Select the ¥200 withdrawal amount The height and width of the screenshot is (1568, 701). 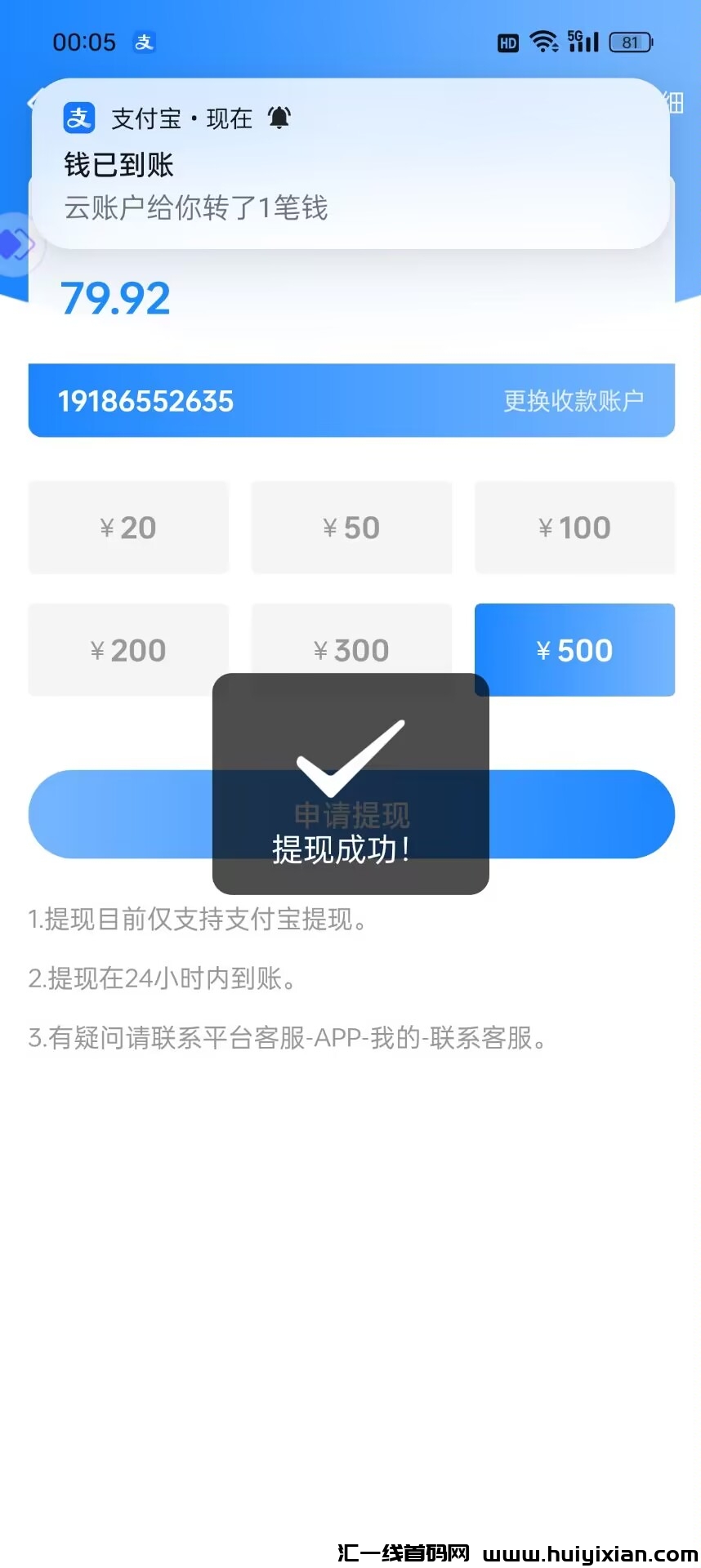click(x=128, y=650)
